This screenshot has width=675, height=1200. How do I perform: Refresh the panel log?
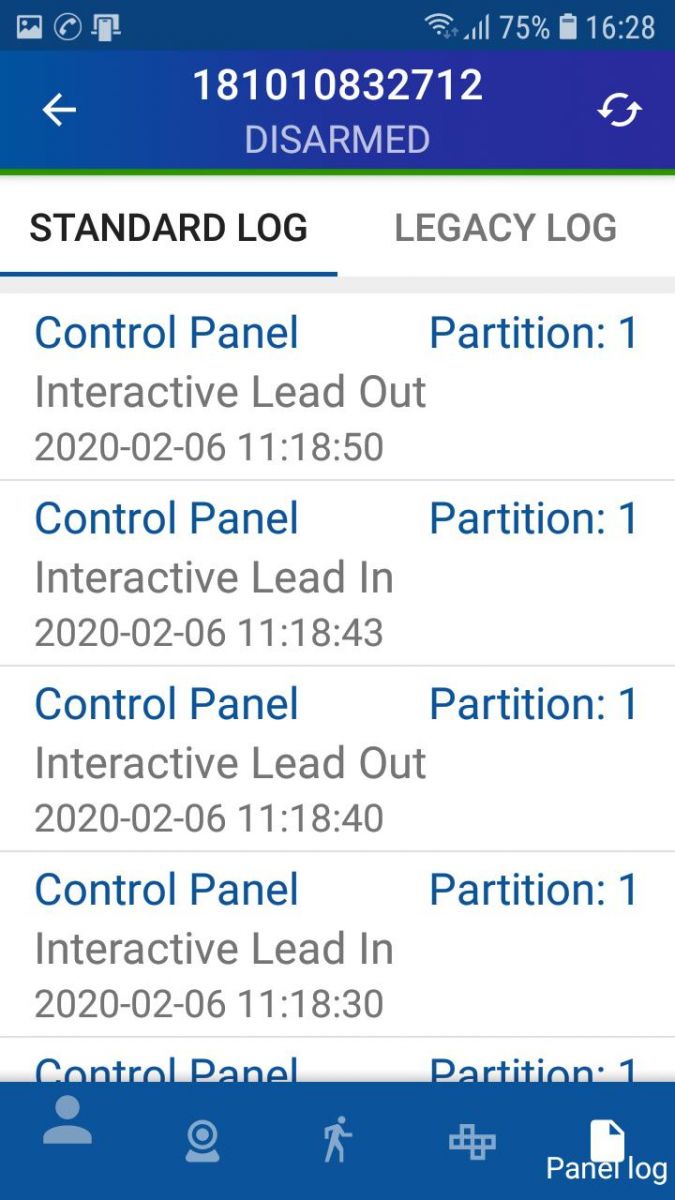point(619,110)
